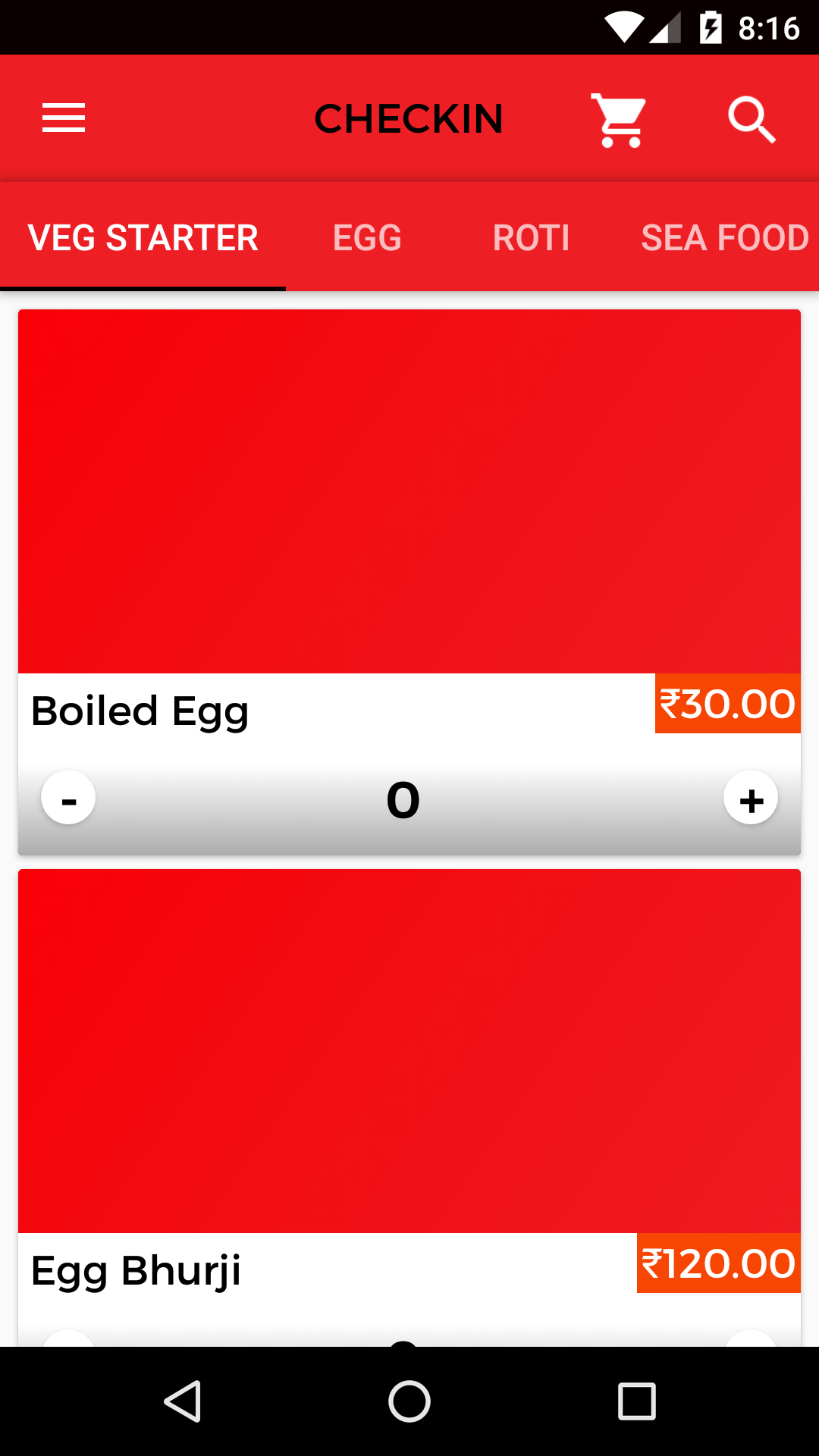Image resolution: width=819 pixels, height=1456 pixels.
Task: Go to the Sea Food tab
Action: (724, 237)
